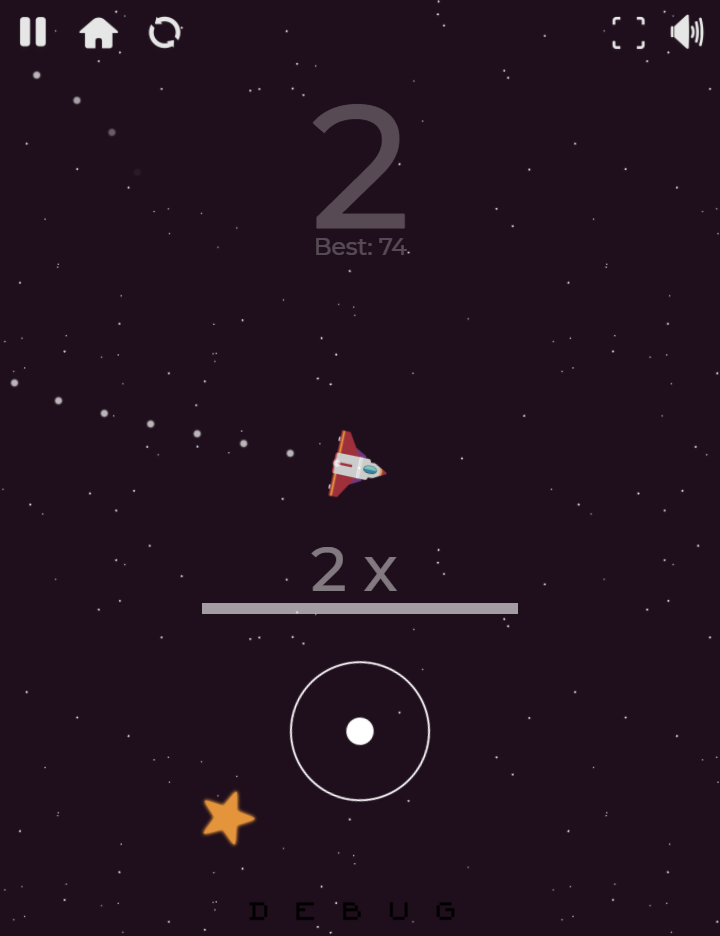Tap the circular joystick control
The width and height of the screenshot is (720, 936).
(360, 731)
